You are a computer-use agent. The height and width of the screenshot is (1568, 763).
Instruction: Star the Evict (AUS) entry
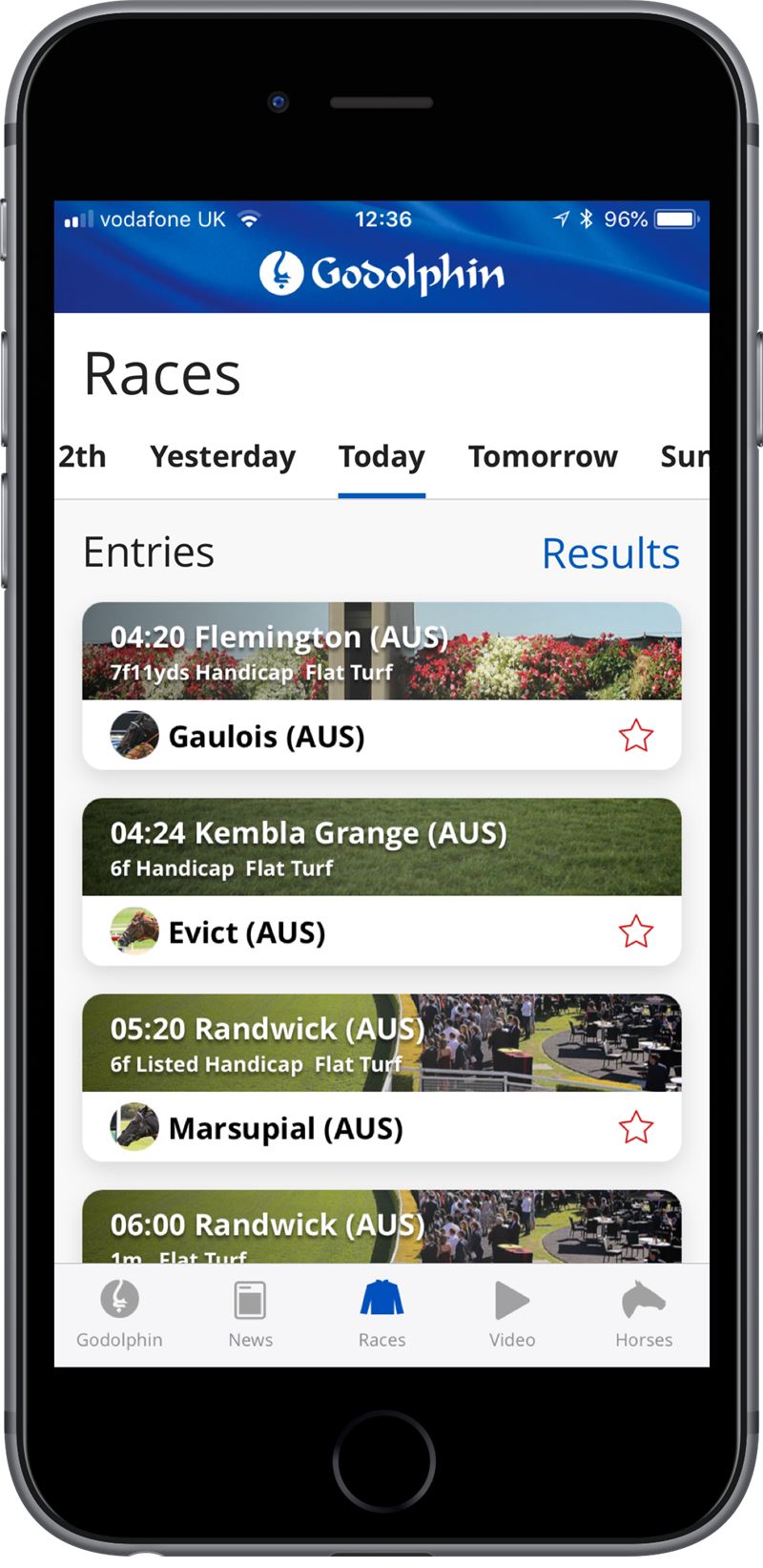point(636,931)
